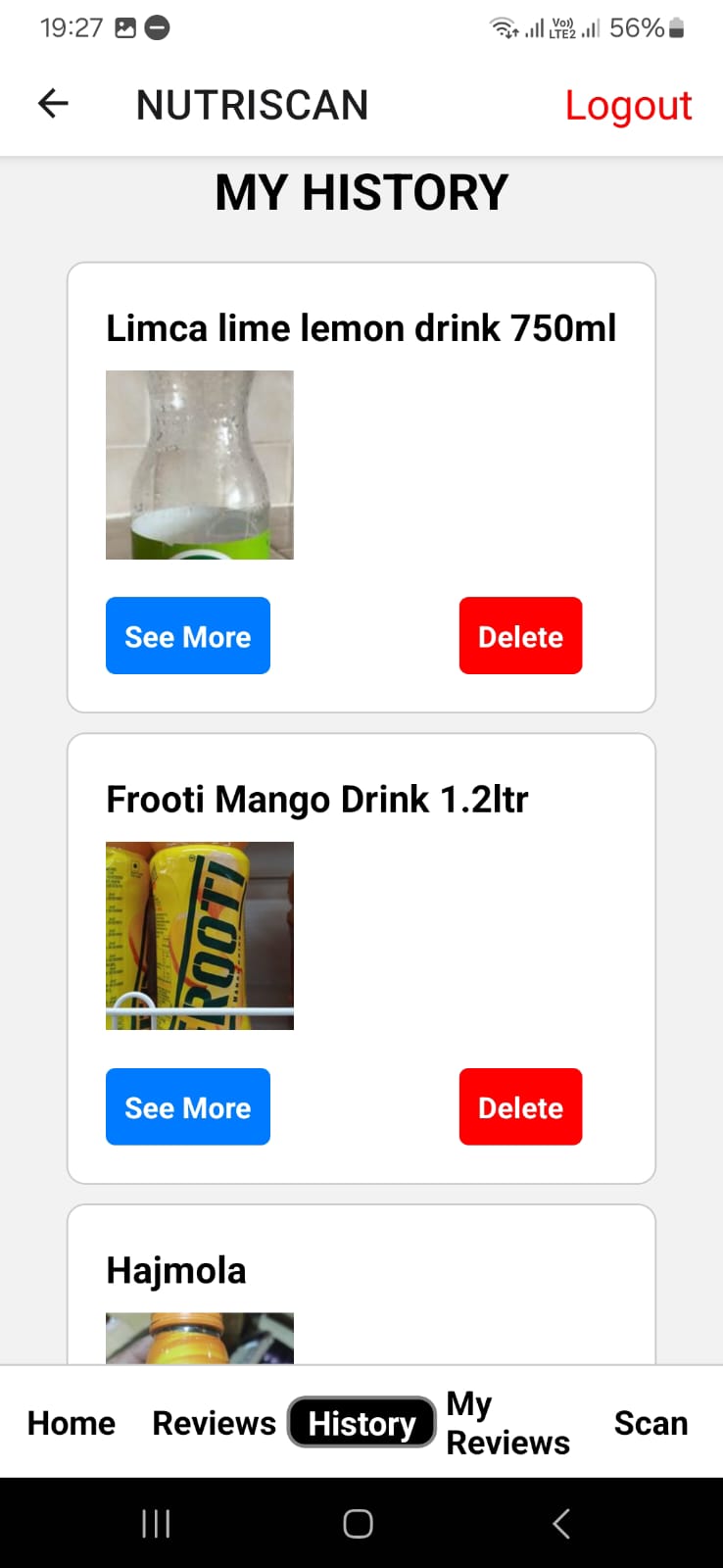Open the Scan tab
The image size is (723, 1568).
[x=651, y=1423]
